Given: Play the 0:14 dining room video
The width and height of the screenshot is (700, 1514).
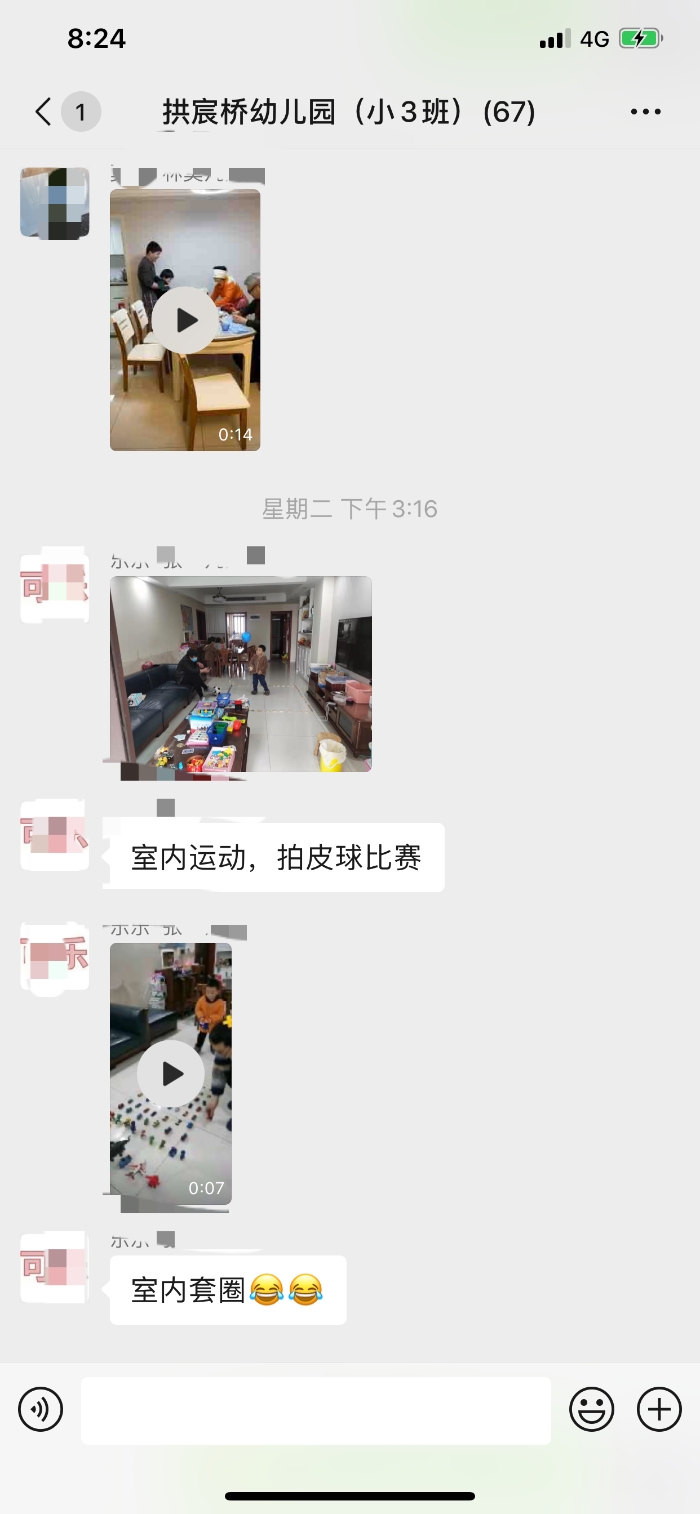Looking at the screenshot, I should (x=185, y=320).
